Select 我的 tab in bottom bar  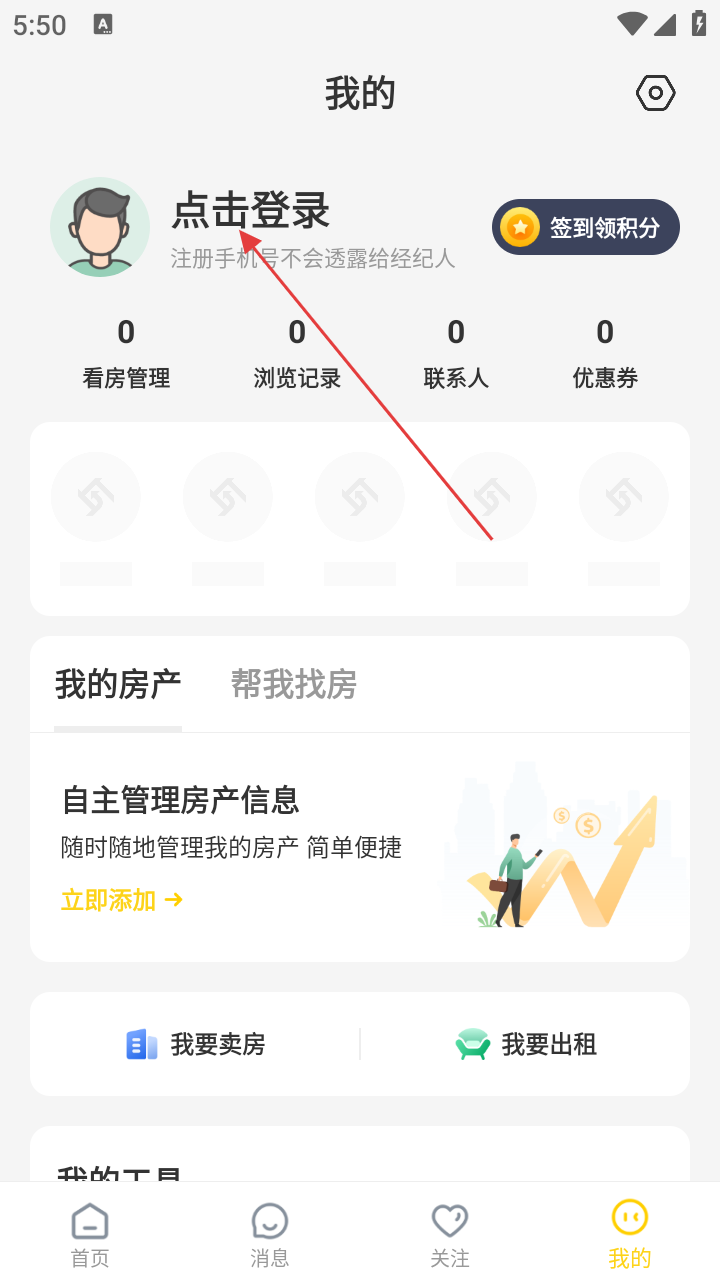coord(630,1234)
